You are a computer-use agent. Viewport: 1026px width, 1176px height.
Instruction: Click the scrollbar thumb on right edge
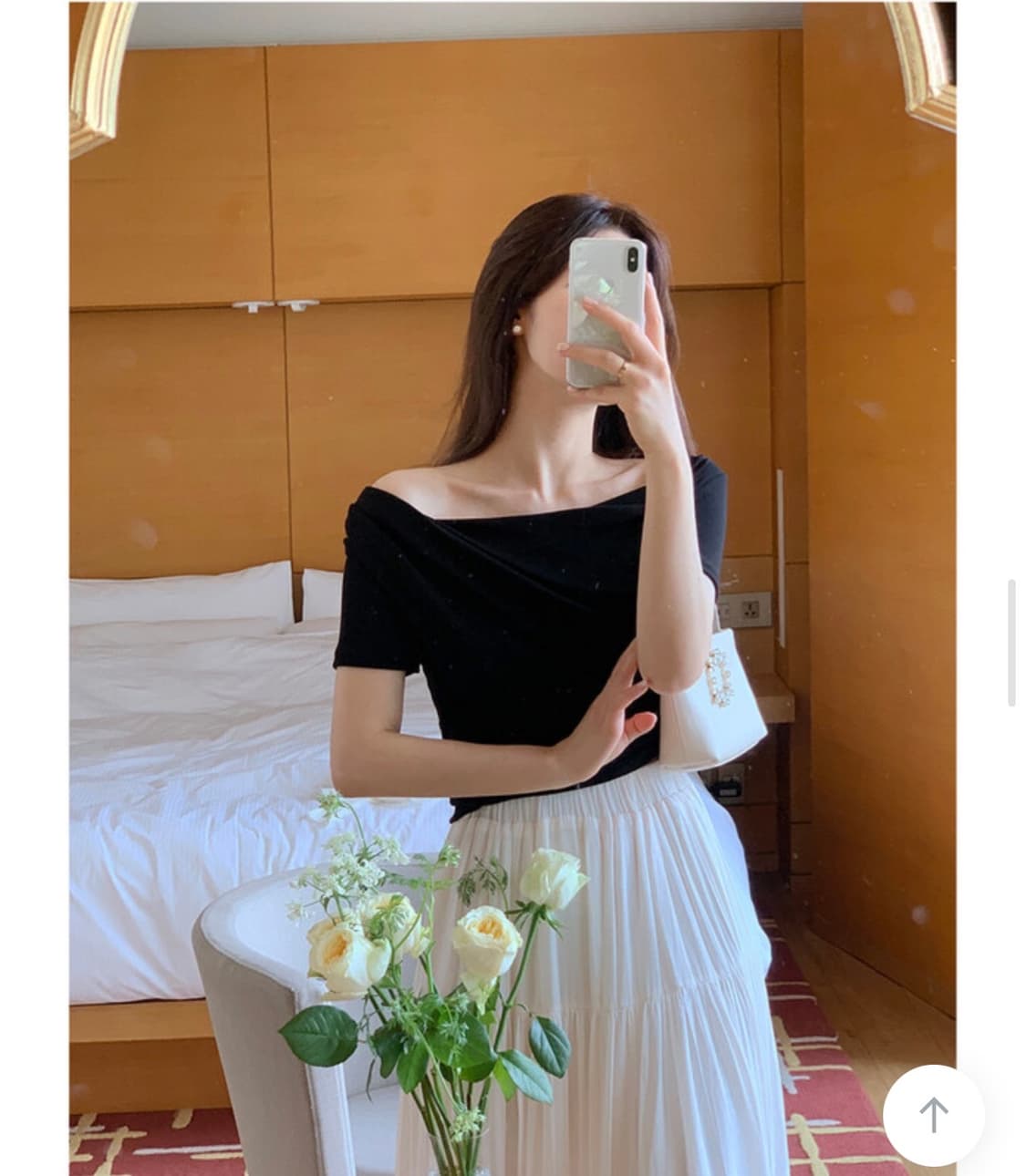click(1012, 638)
